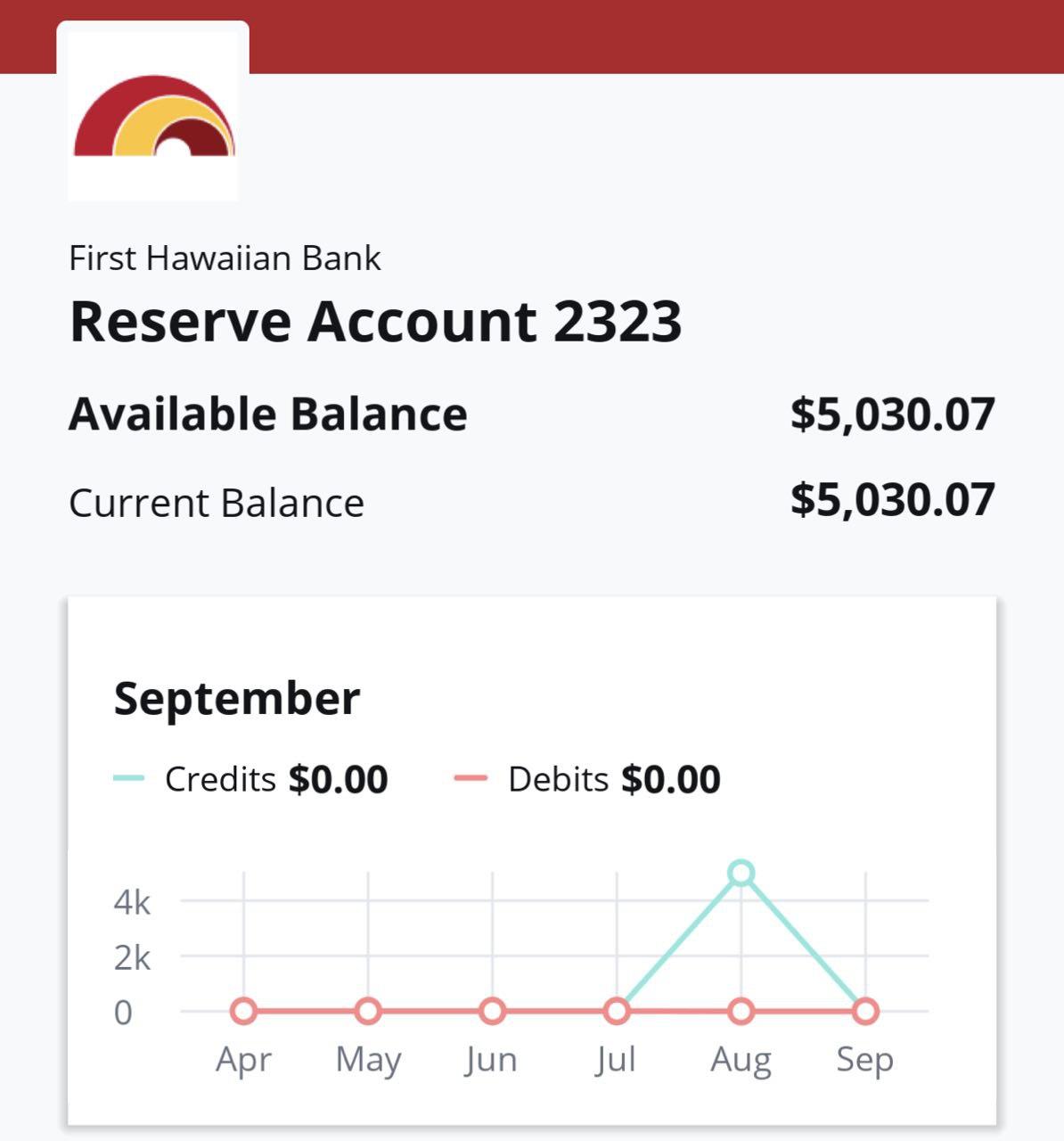1064x1141 pixels.
Task: Tap the April data point on the chart
Action: click(243, 1012)
